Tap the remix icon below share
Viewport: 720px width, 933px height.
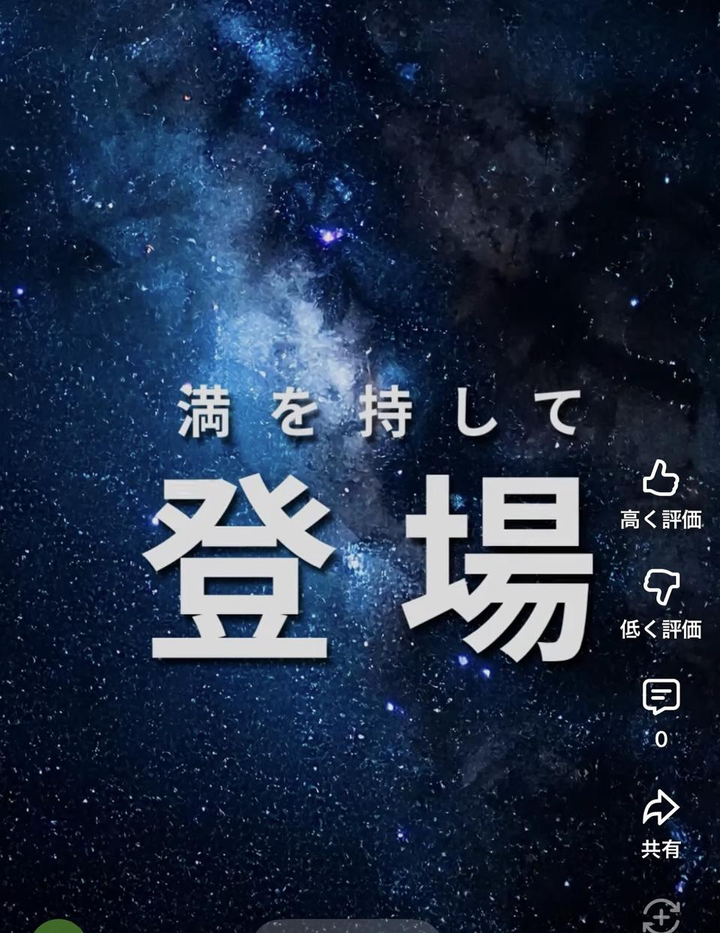coord(660,916)
